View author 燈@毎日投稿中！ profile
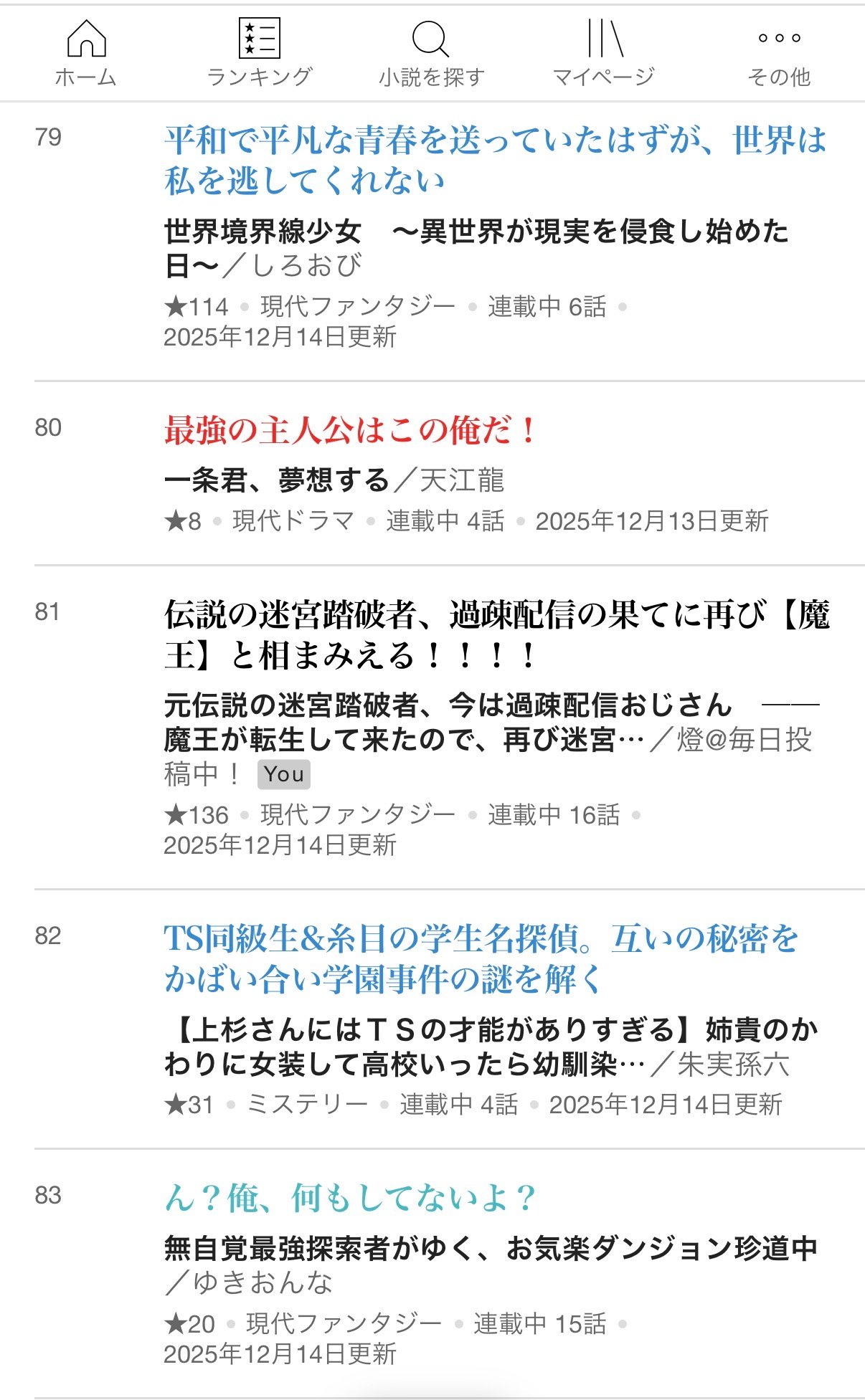Viewport: 865px width, 1400px height. pos(744,740)
